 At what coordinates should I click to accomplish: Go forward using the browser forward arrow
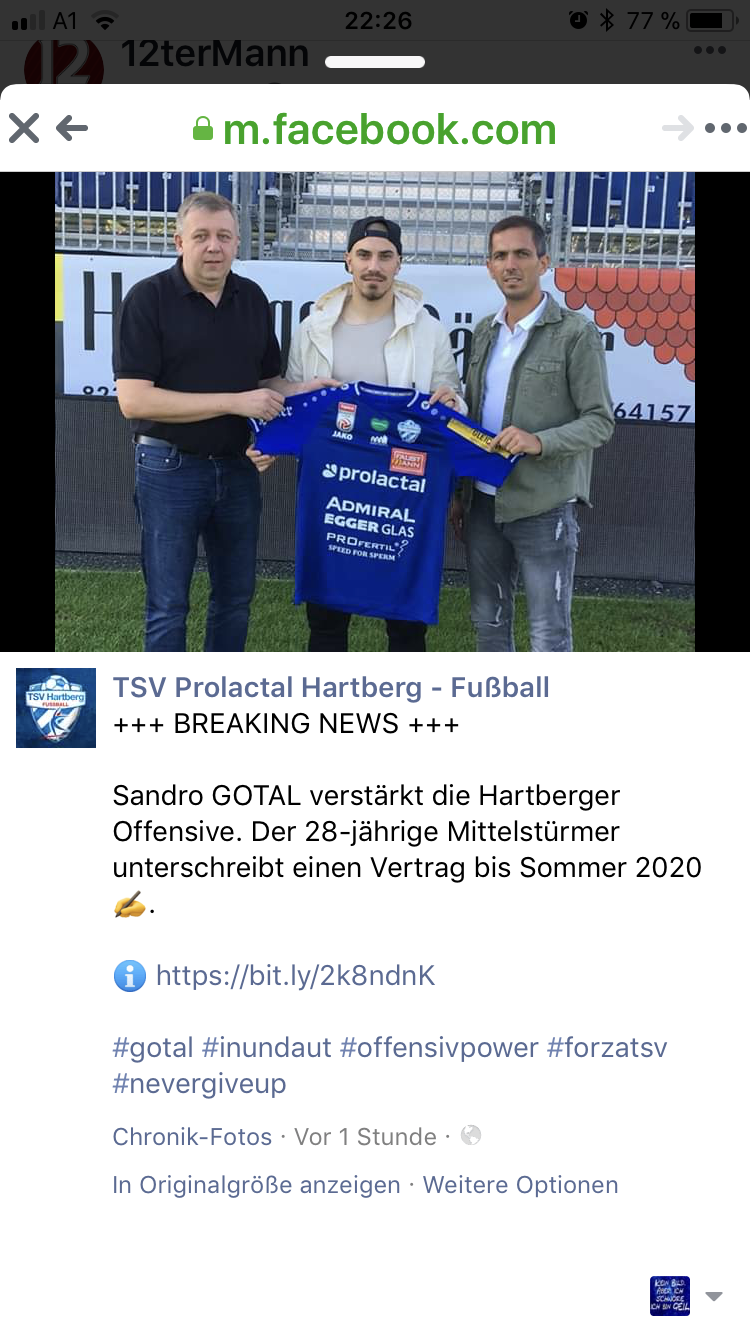coord(678,128)
